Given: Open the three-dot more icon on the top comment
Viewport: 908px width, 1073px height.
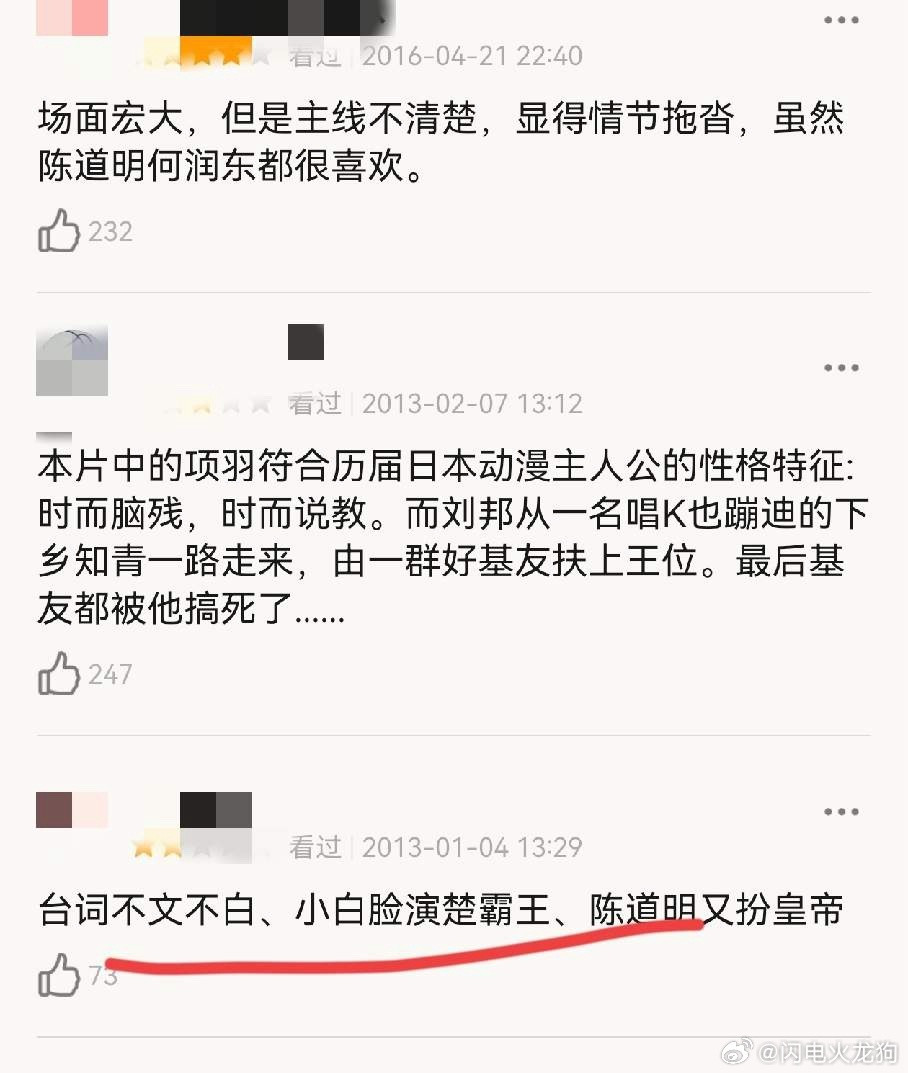Looking at the screenshot, I should coord(842,18).
